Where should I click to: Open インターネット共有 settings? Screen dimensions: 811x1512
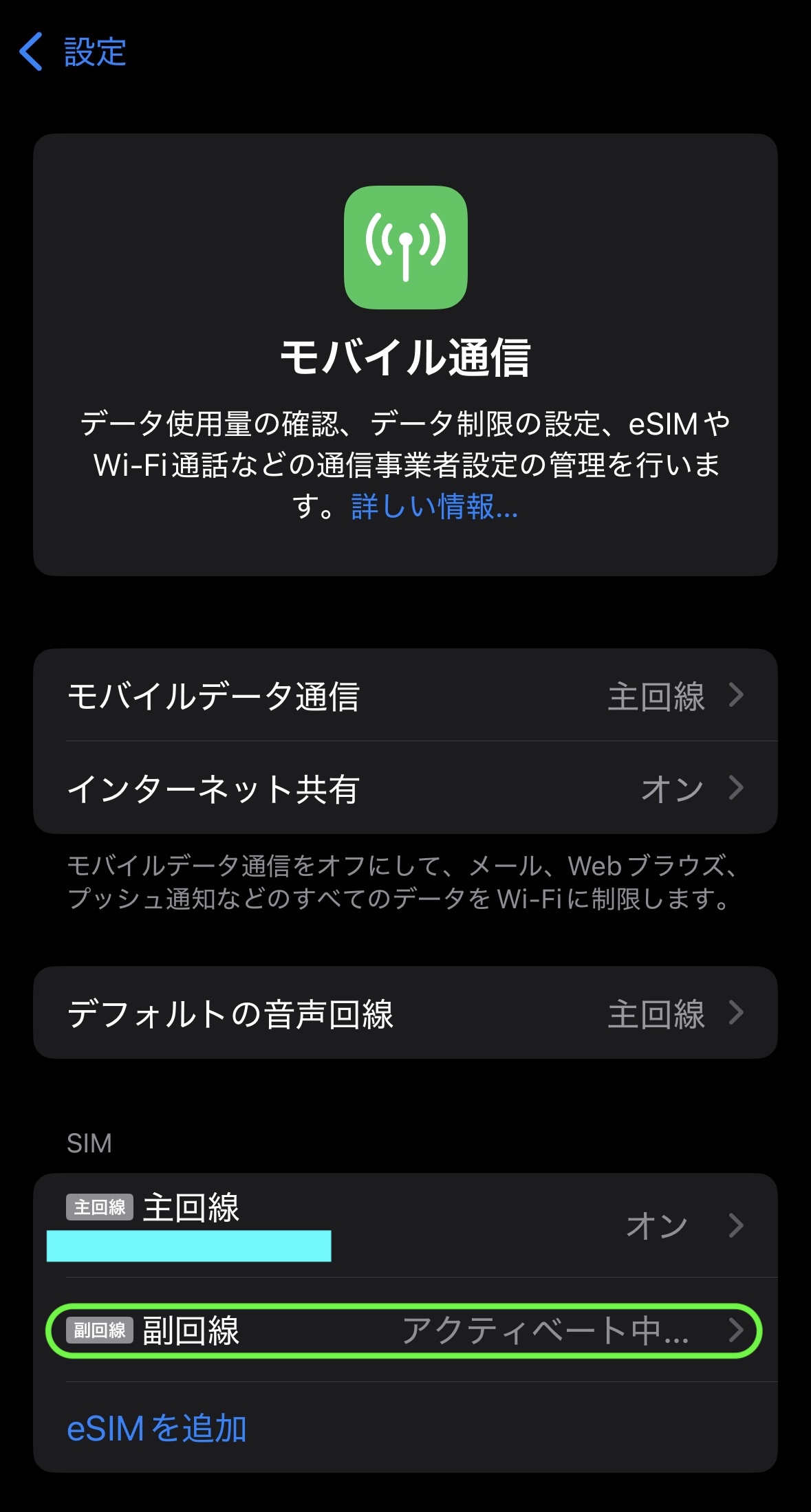tap(405, 788)
